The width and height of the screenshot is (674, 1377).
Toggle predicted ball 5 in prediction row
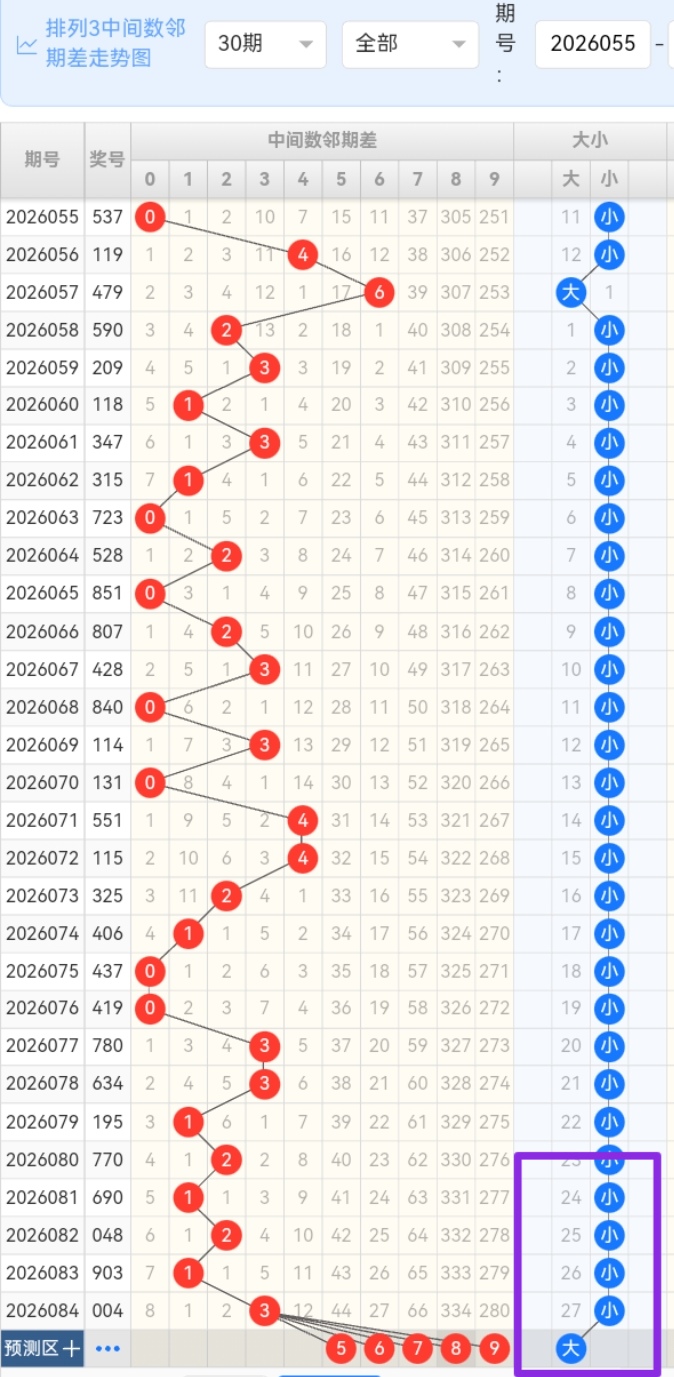[x=341, y=1348]
